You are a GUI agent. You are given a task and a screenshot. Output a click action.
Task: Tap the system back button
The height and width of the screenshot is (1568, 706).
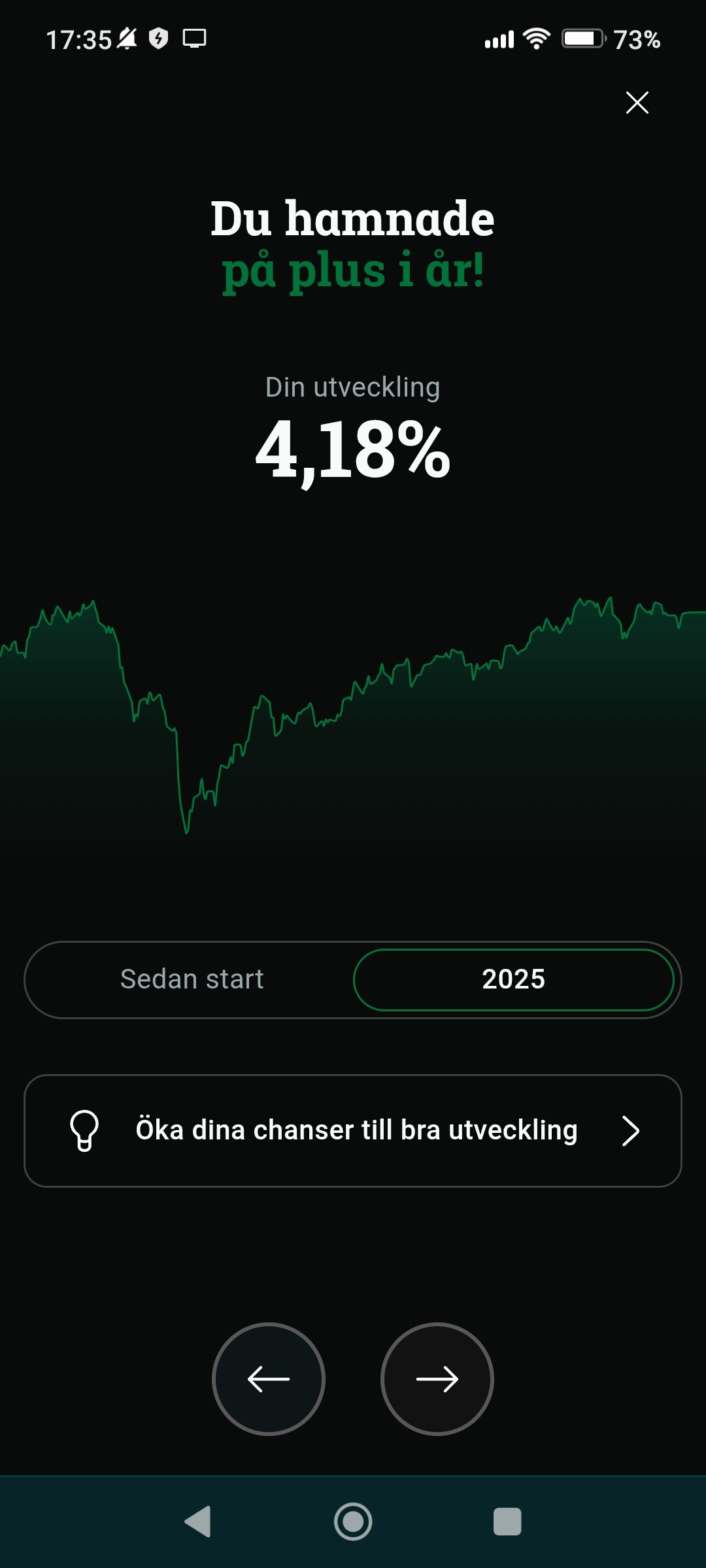(198, 1522)
